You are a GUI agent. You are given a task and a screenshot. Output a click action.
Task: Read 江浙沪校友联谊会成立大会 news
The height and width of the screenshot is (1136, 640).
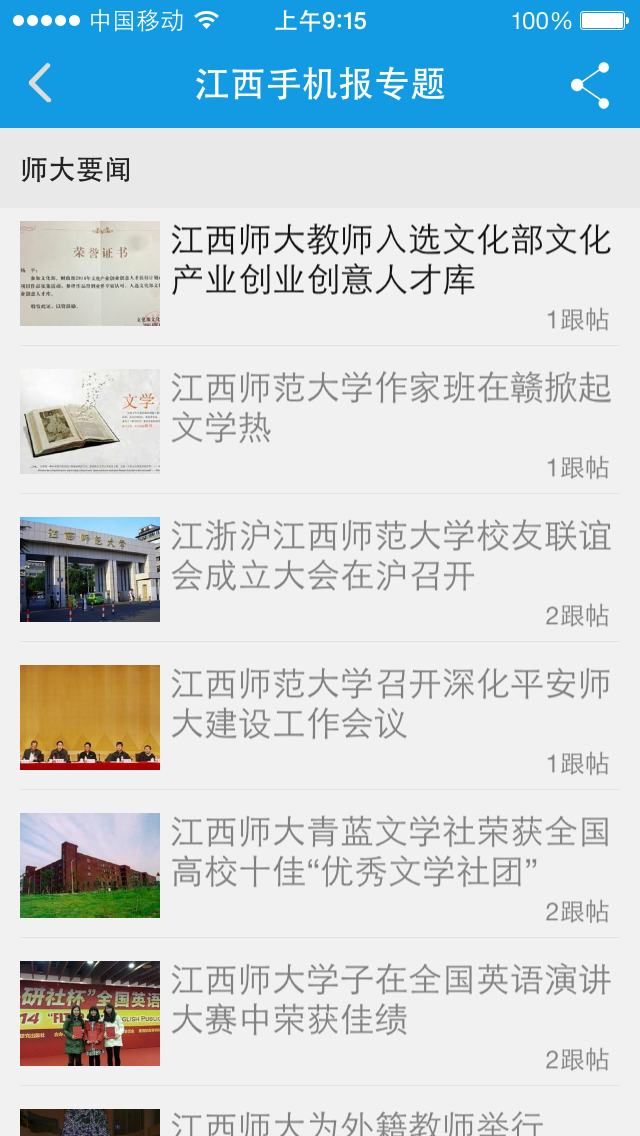coord(320,569)
